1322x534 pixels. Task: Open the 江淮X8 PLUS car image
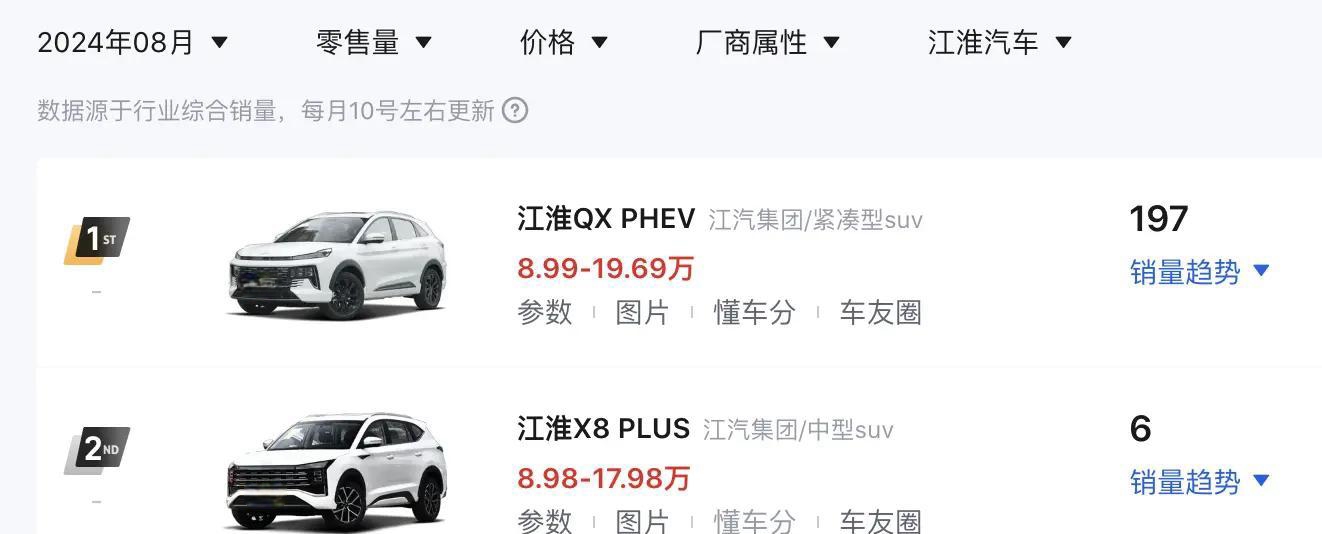[x=337, y=472]
